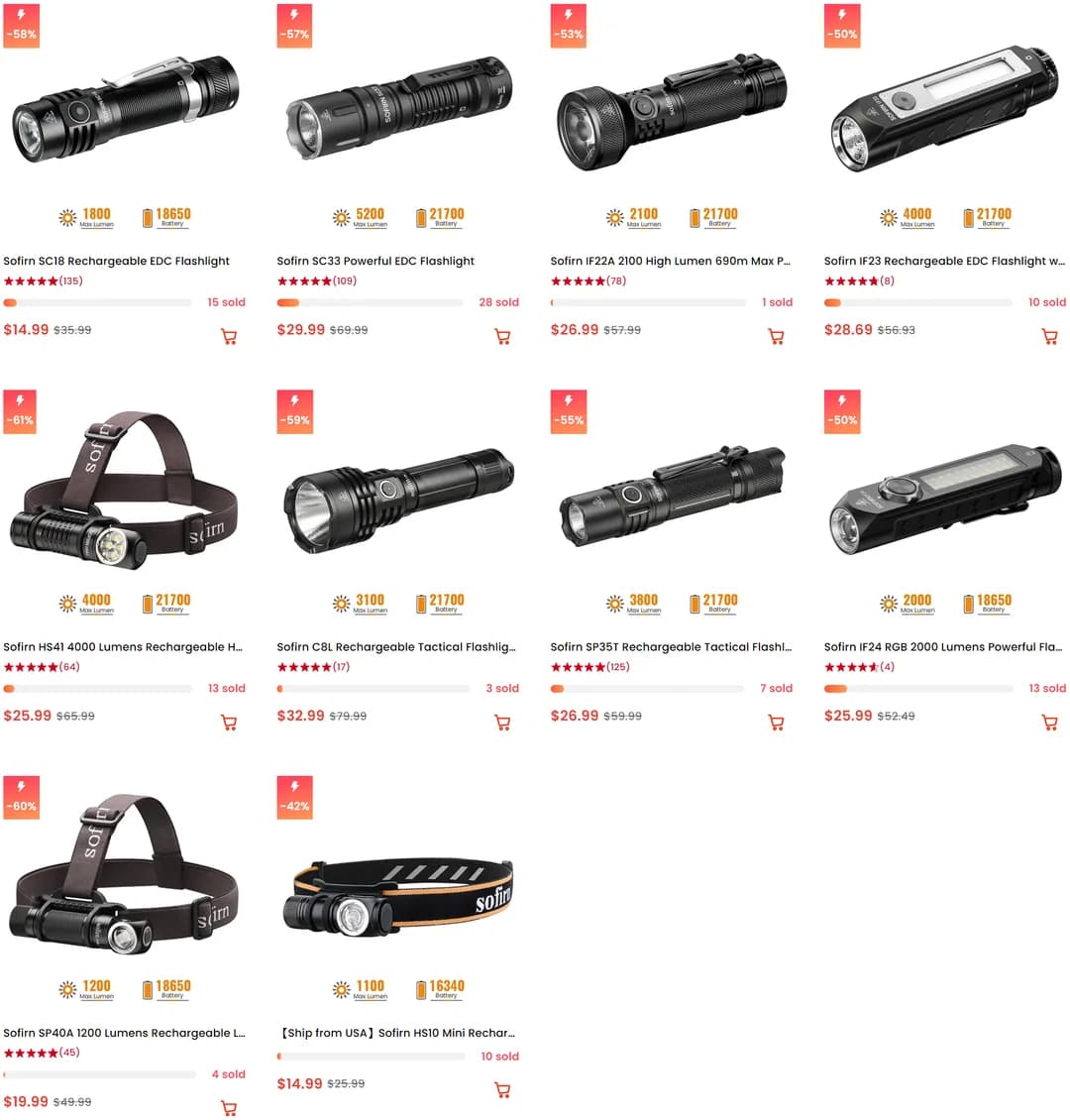Open the Sofirn SC33 Powerful EDC Flashlight product
The height and width of the screenshot is (1120, 1070).
pos(375,262)
